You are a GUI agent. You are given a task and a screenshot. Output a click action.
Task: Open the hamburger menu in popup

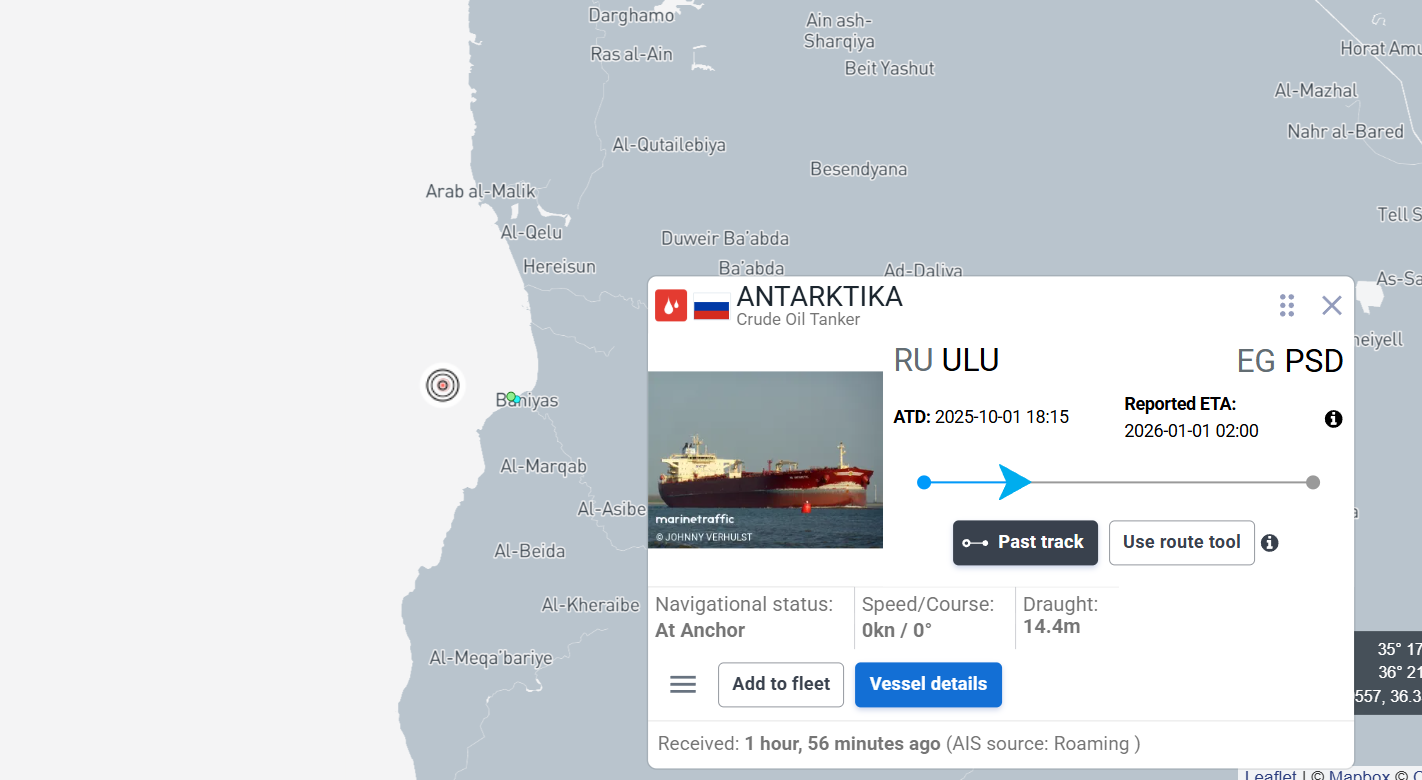point(683,684)
